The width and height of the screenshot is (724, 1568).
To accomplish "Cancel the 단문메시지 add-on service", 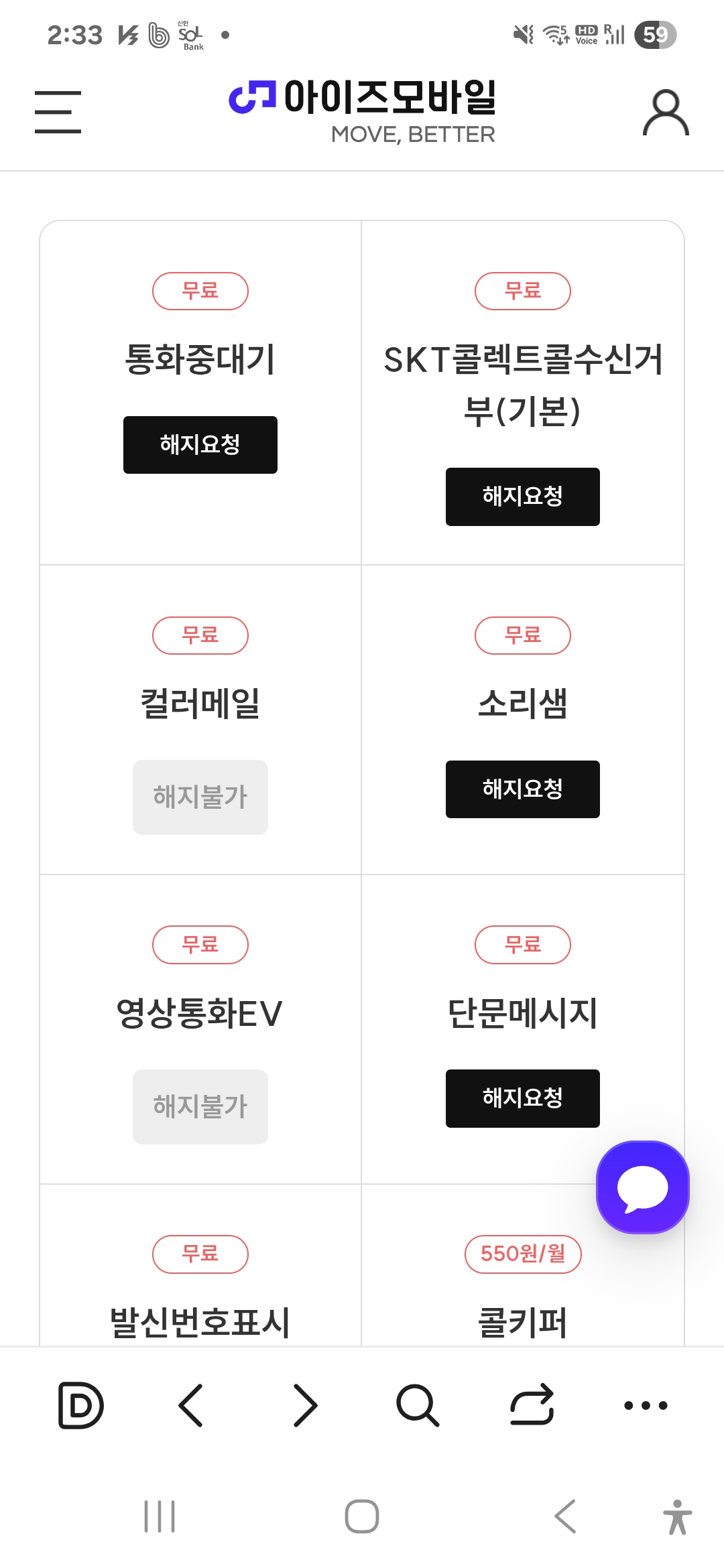I will pyautogui.click(x=523, y=1098).
